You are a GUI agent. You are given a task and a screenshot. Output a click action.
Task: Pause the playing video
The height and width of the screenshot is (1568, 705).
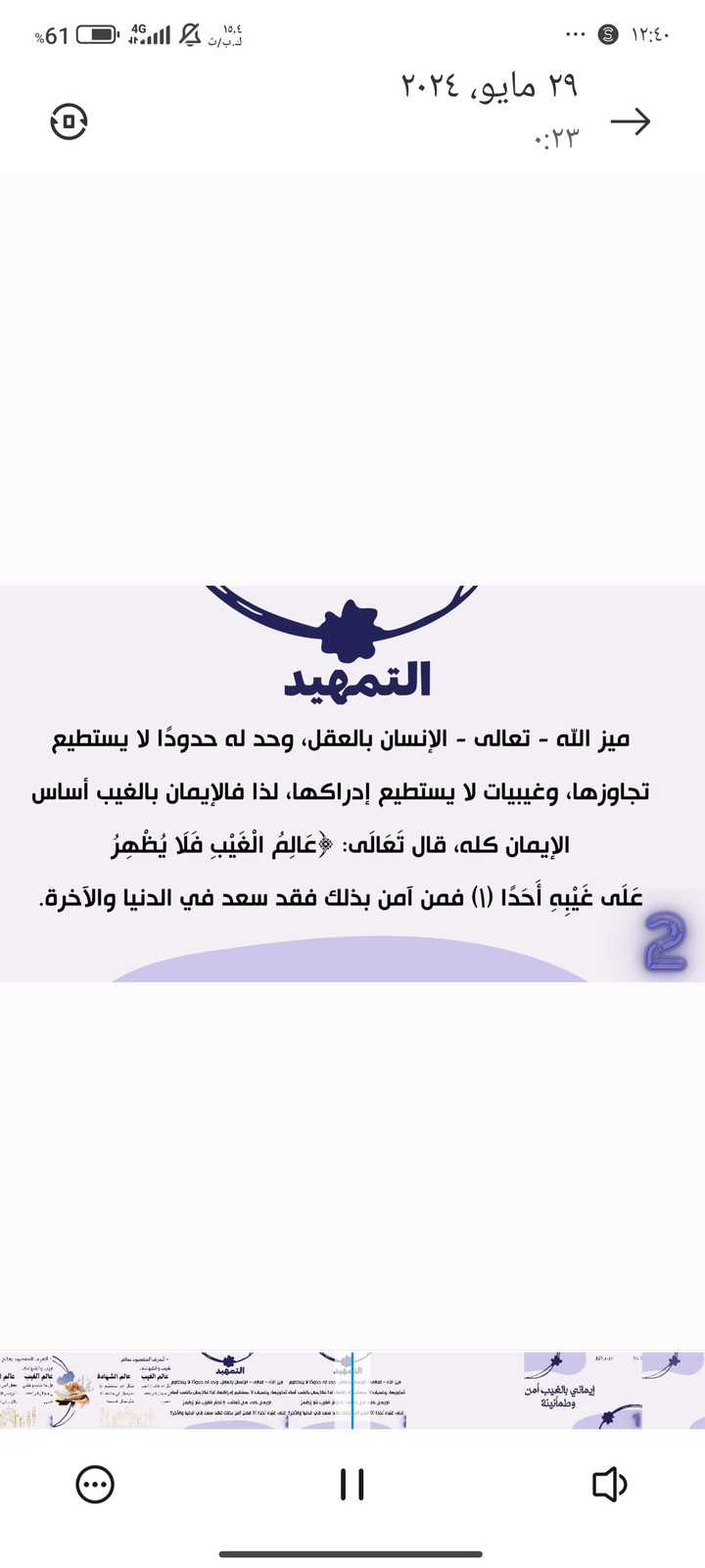[x=352, y=1485]
